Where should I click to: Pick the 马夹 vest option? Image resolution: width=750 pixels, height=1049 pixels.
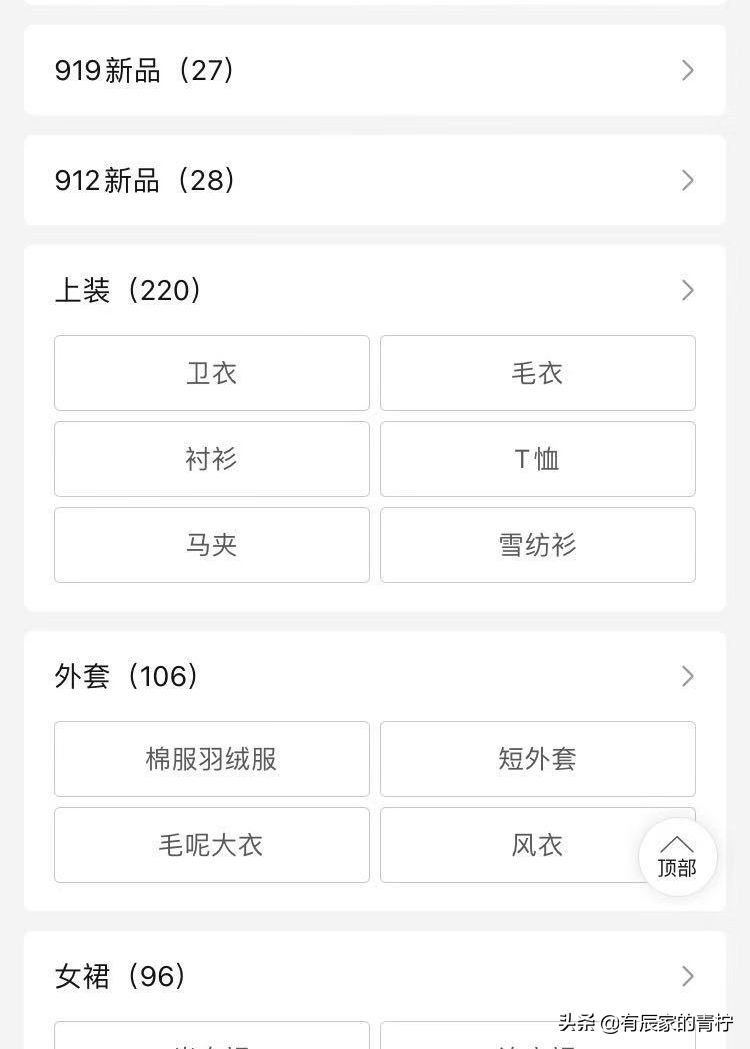[211, 545]
